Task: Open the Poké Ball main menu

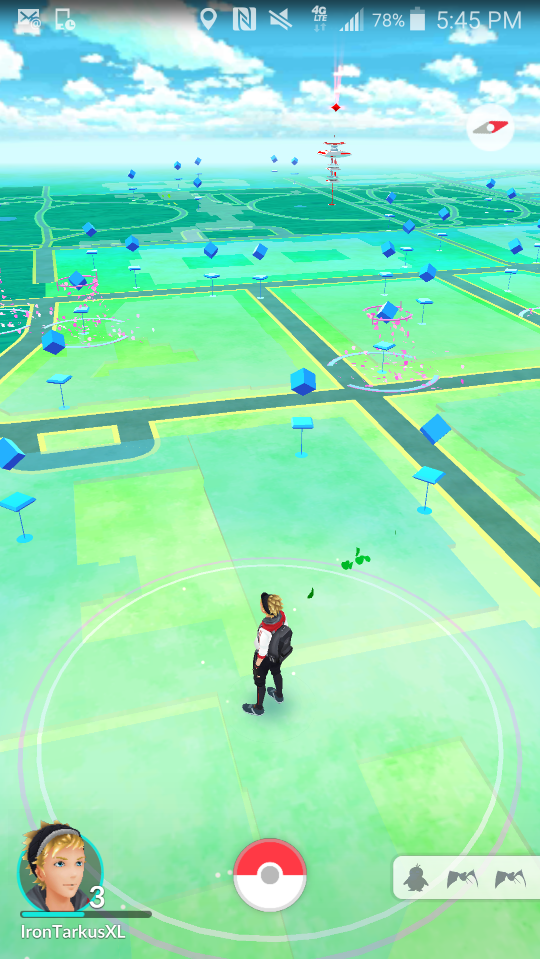Action: point(270,875)
